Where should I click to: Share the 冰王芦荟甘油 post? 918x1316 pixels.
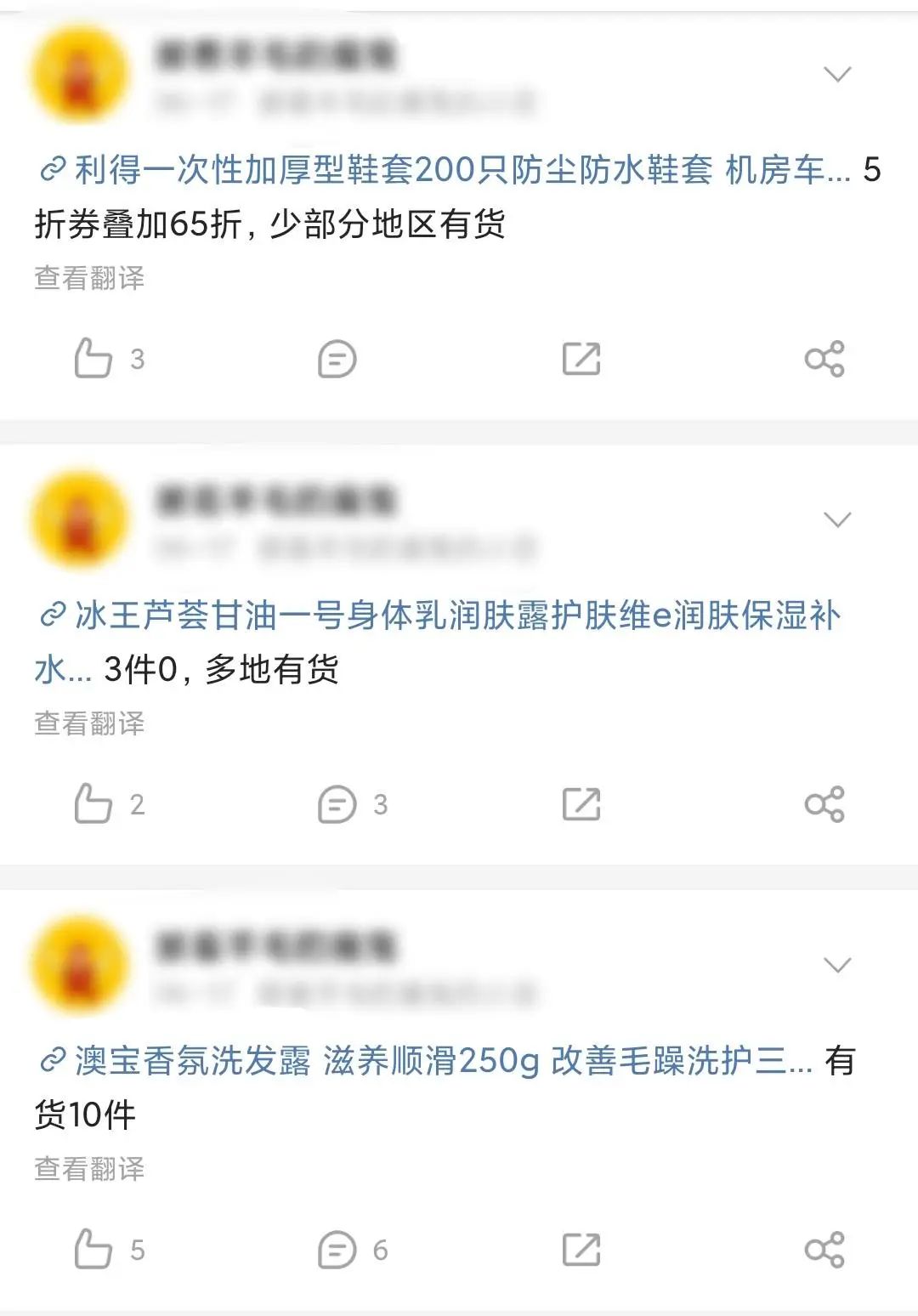click(x=824, y=804)
